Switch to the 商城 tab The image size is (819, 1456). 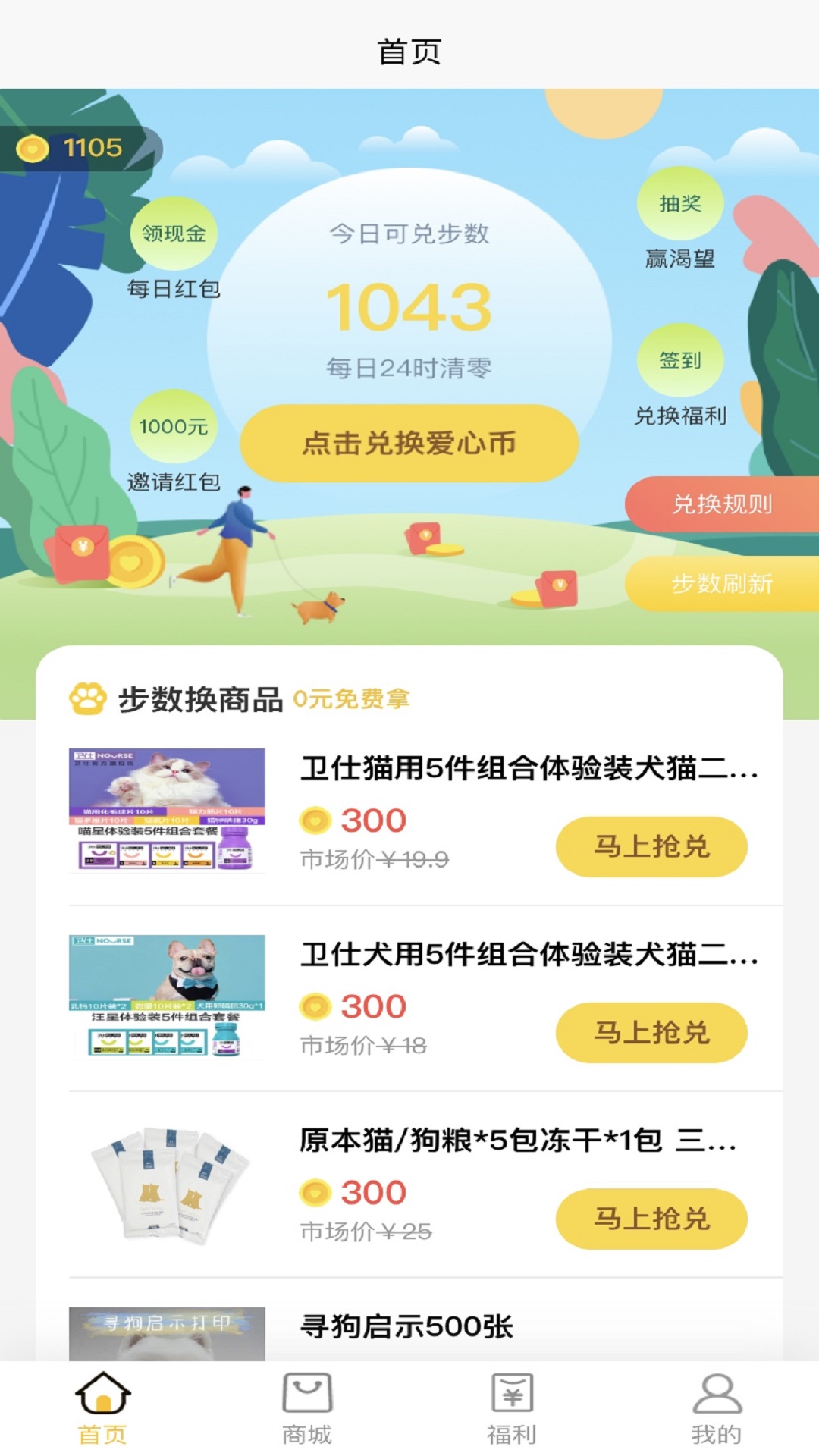307,1408
